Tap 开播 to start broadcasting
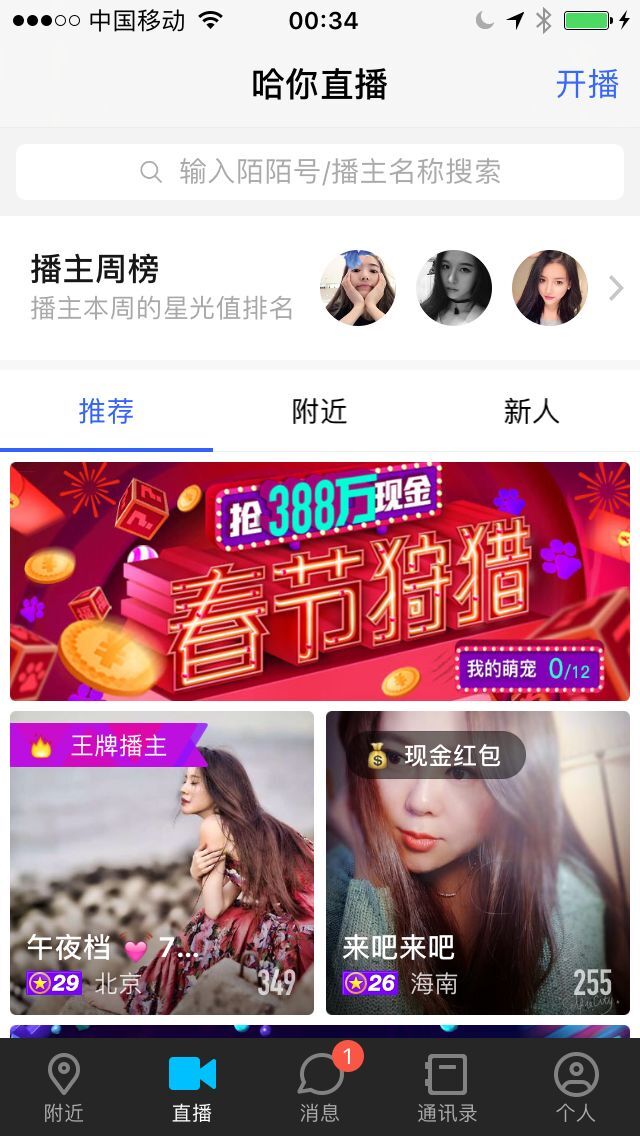This screenshot has width=640, height=1136. [x=587, y=84]
